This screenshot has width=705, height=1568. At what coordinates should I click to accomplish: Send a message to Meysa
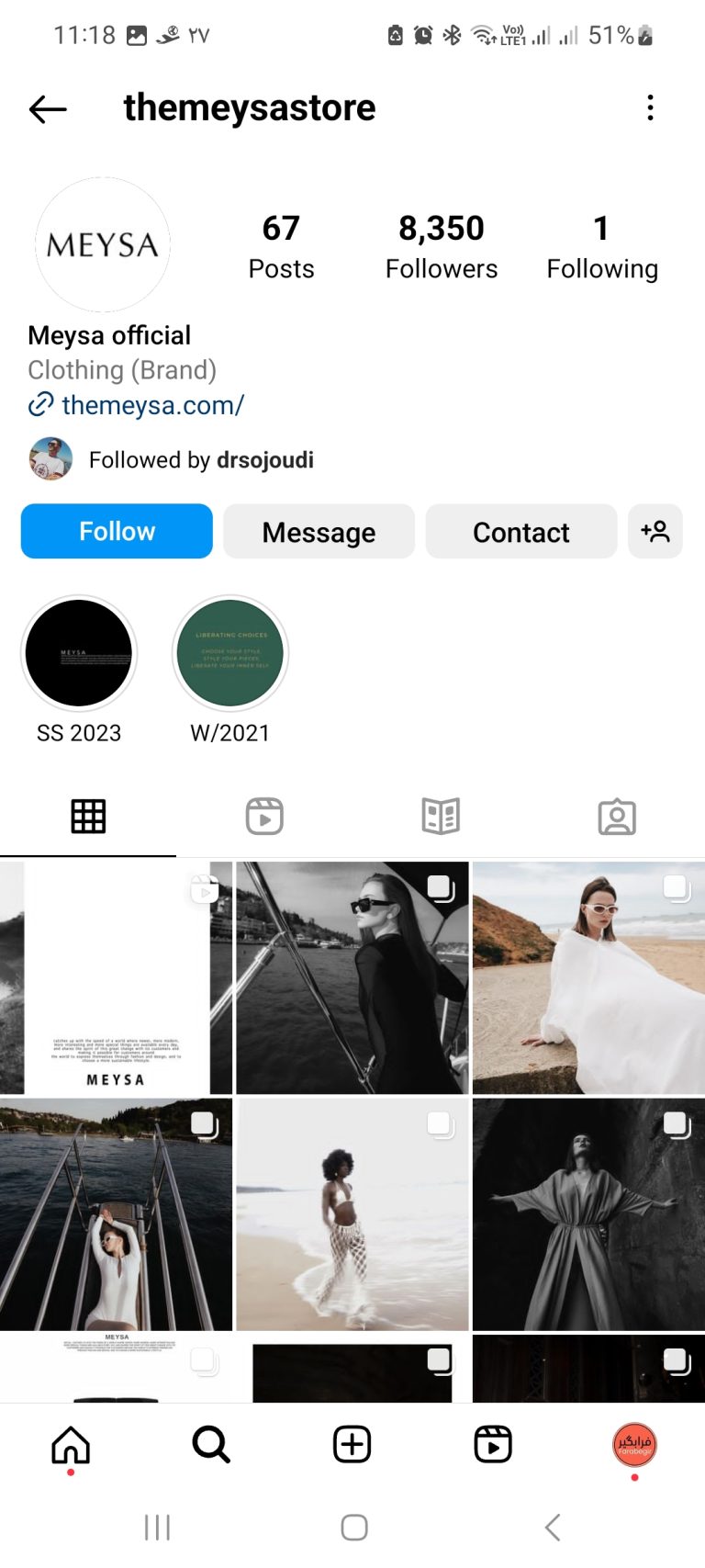319,532
